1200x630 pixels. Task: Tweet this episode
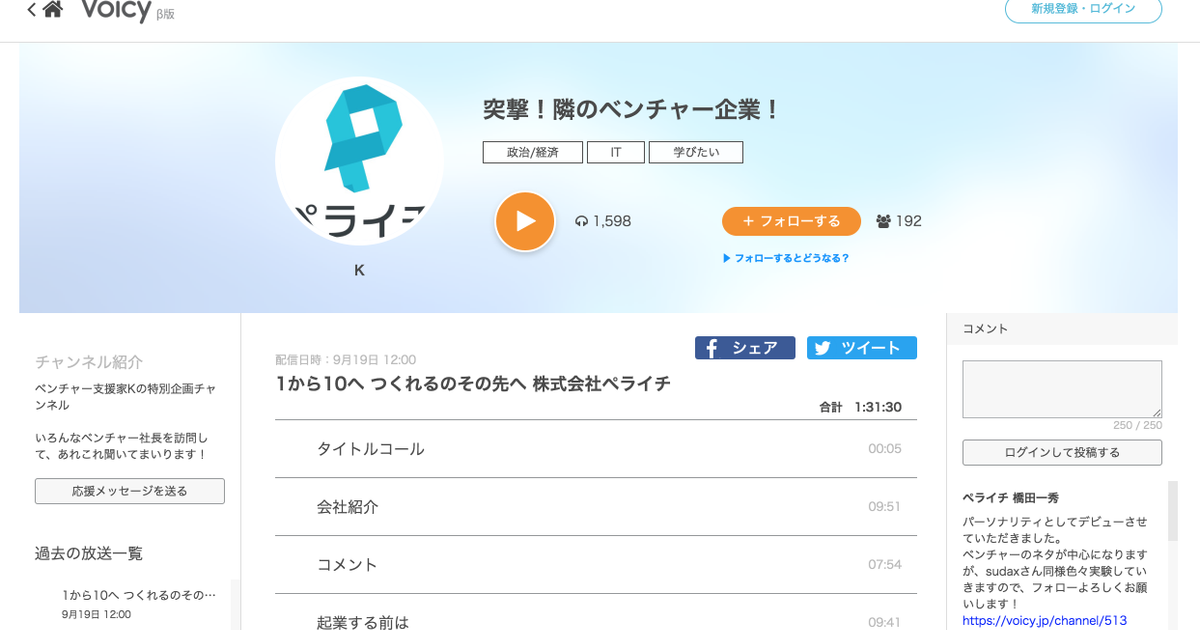(861, 348)
